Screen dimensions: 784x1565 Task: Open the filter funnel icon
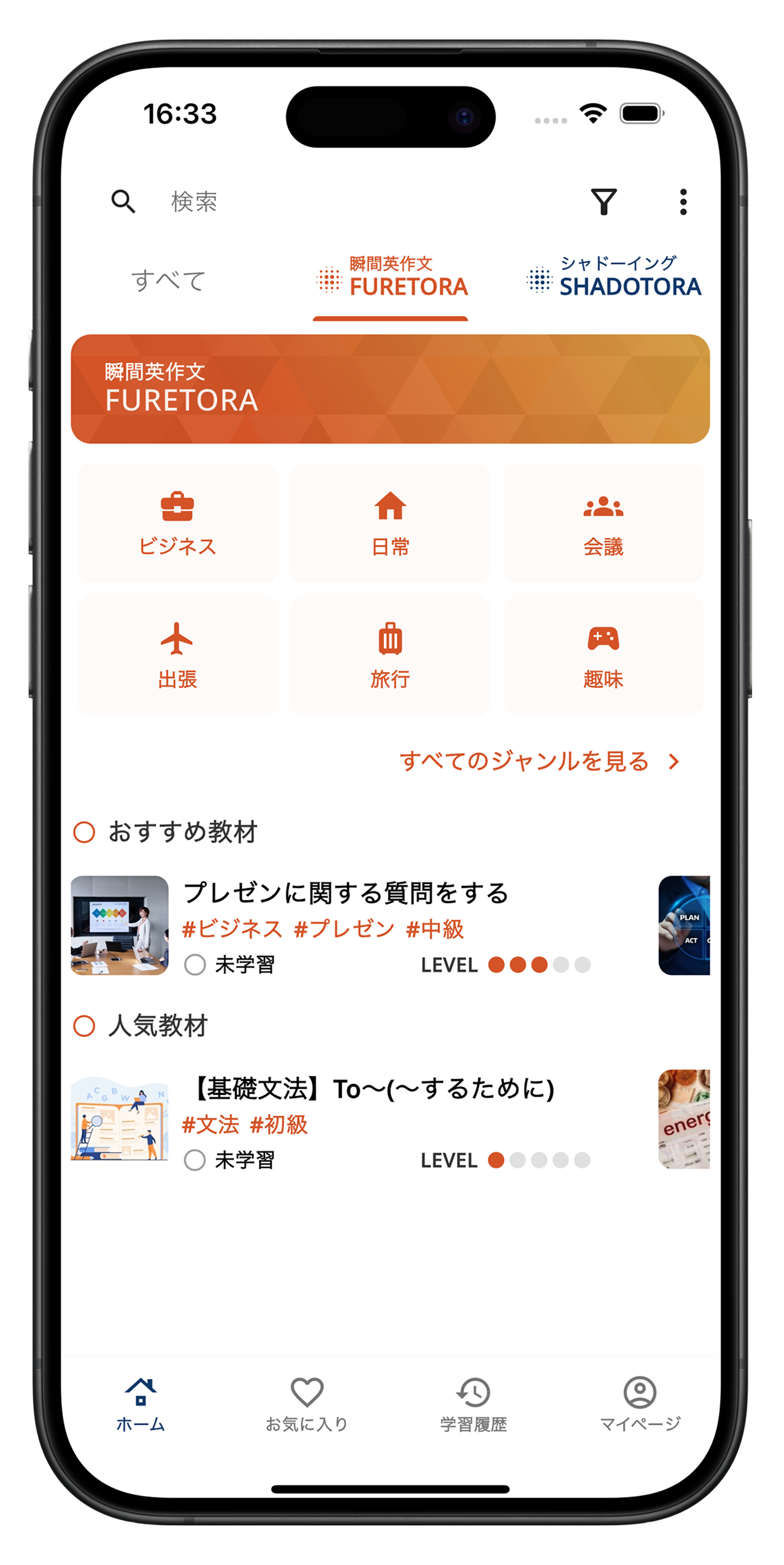coord(604,202)
